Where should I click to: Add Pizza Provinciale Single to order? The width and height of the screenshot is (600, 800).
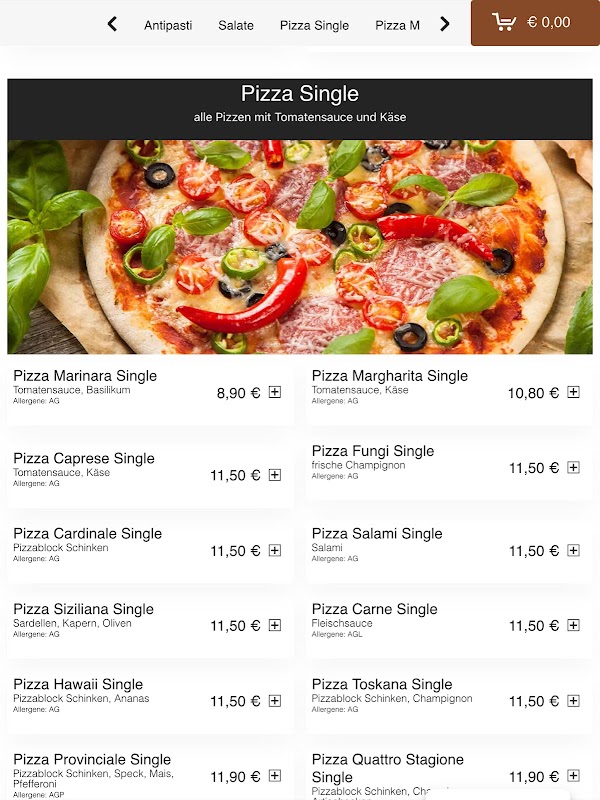pyautogui.click(x=275, y=775)
